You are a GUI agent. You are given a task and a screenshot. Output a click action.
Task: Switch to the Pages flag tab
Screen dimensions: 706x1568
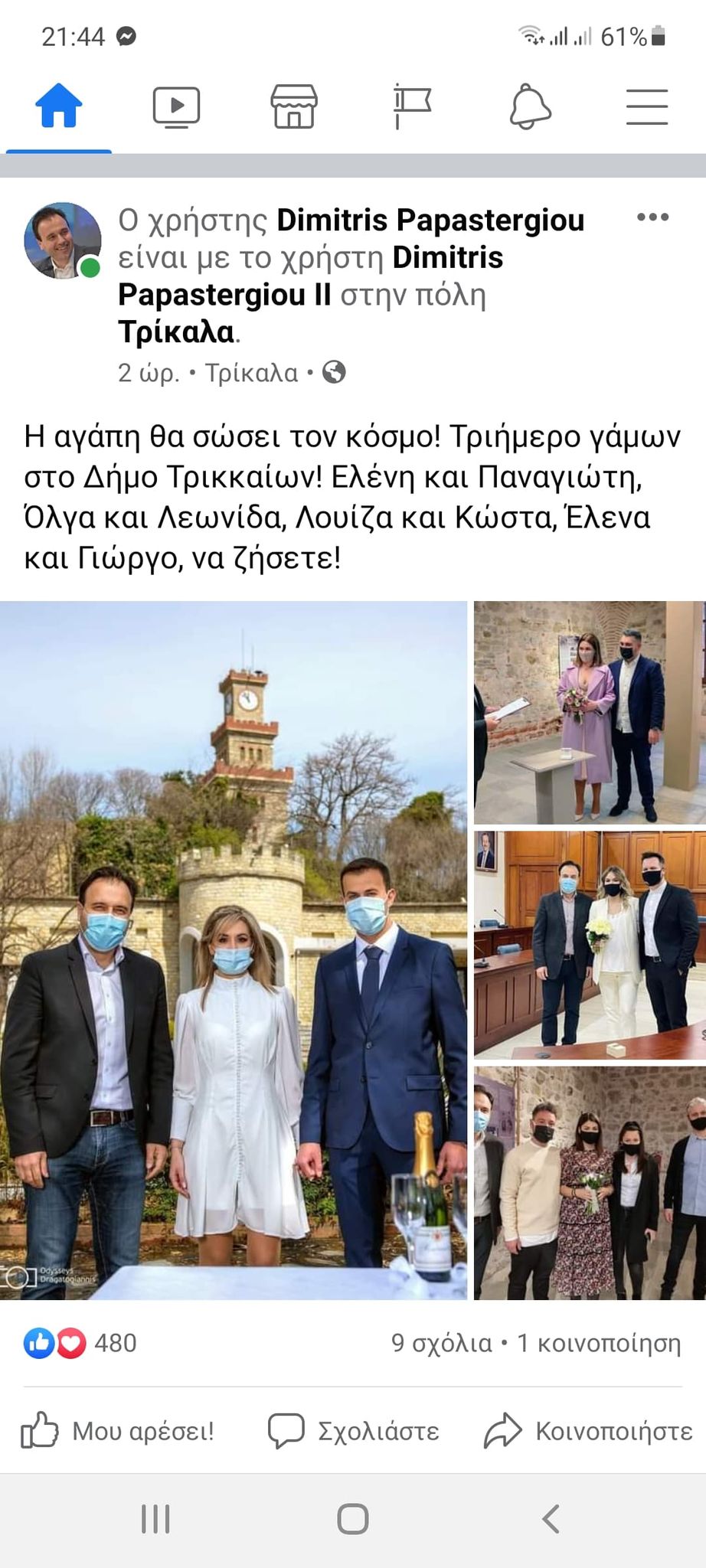(412, 106)
